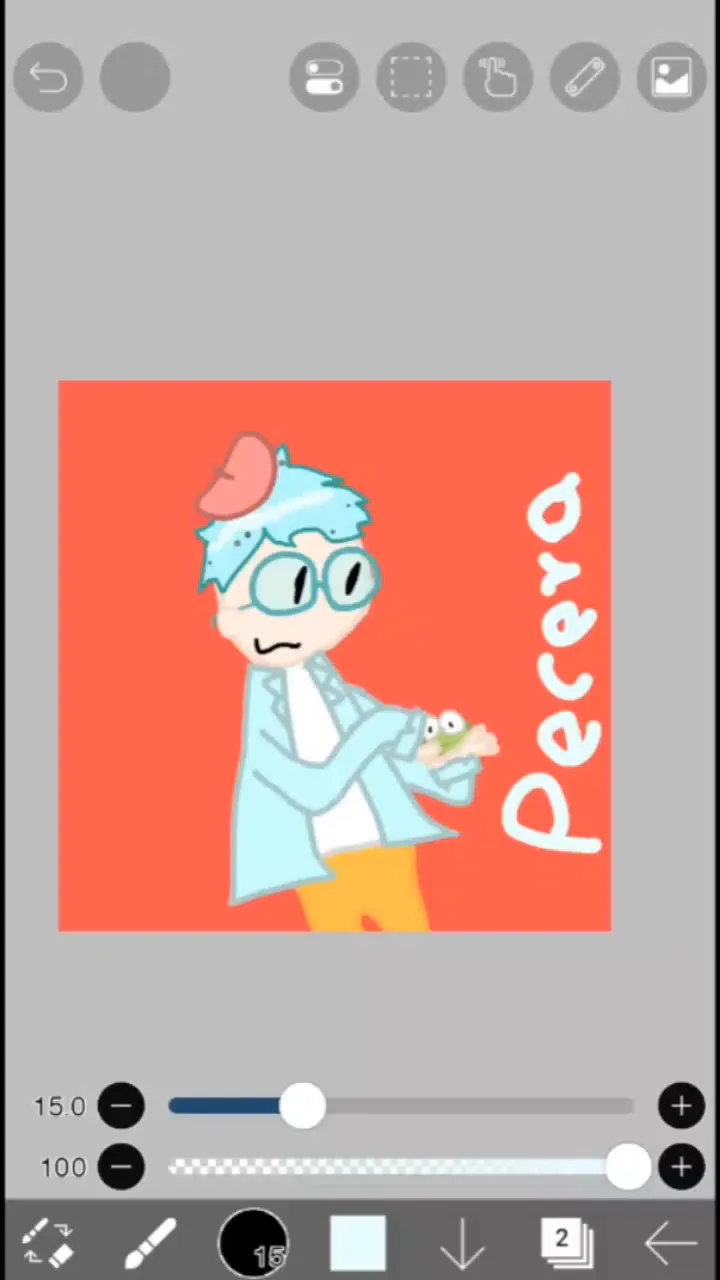Tap the down arrow to hide toolbar
The width and height of the screenshot is (720, 1280).
462,1243
